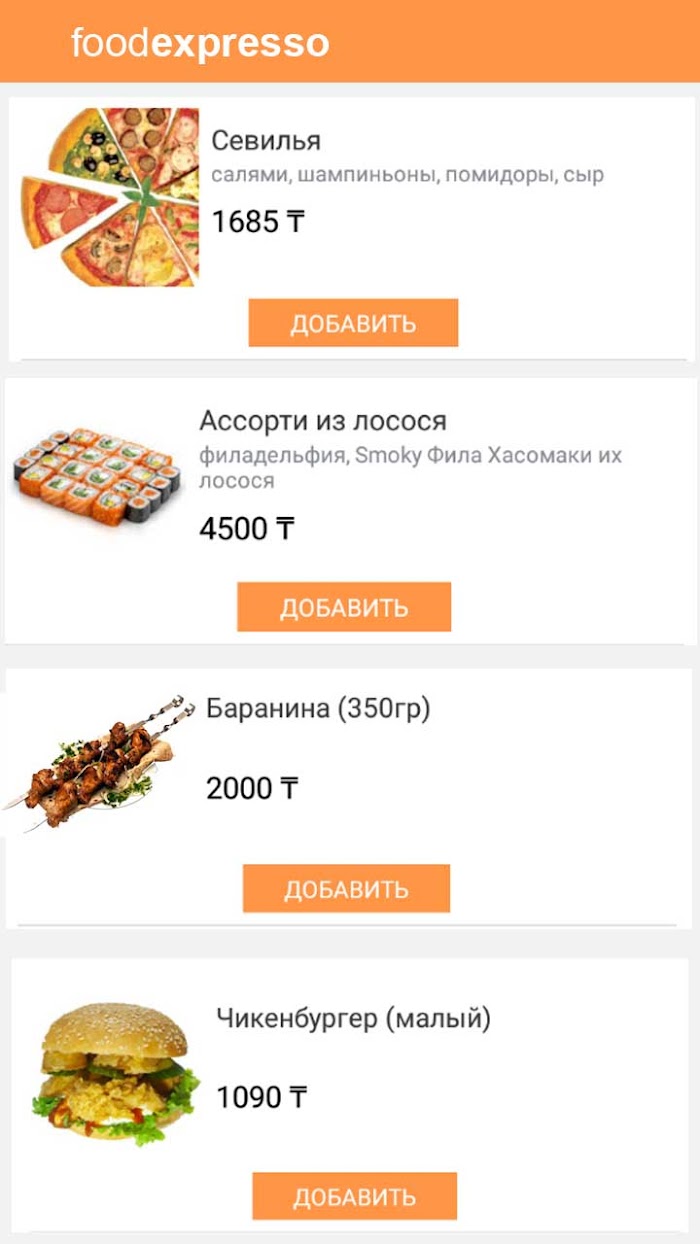
Task: Add Севилья pizza to the order
Action: pos(353,323)
